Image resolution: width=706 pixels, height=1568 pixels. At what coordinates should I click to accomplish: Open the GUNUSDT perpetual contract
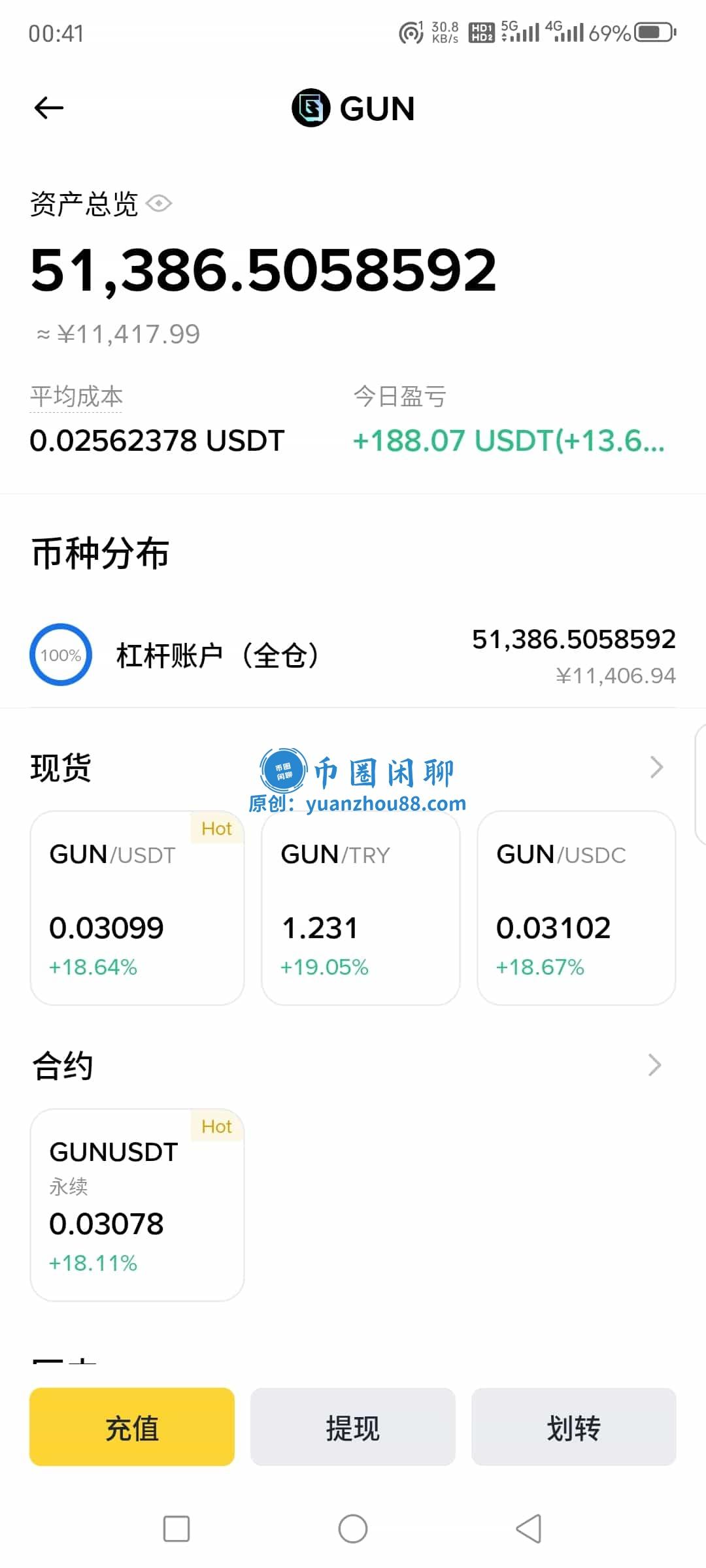click(137, 1205)
